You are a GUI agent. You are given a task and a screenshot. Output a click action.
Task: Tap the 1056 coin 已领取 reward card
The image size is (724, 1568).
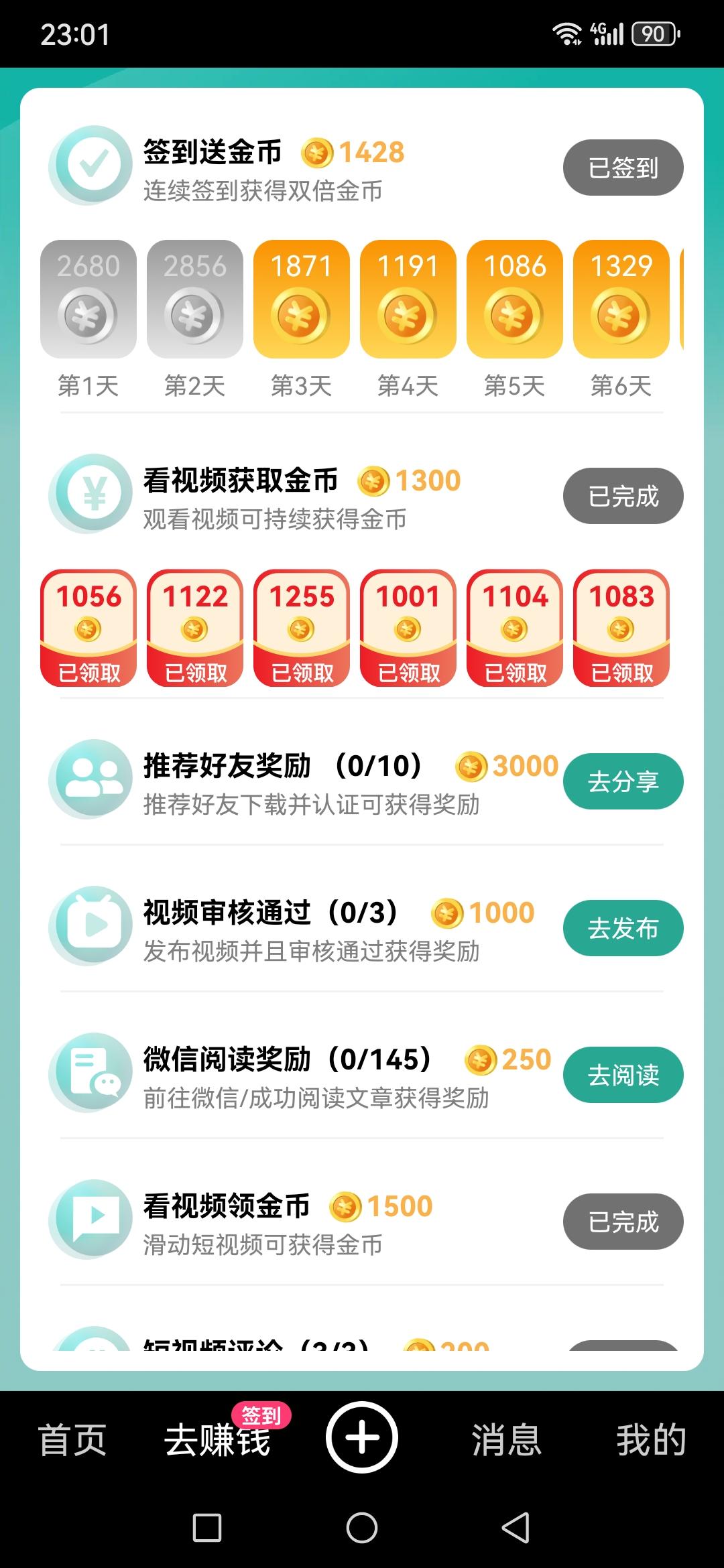coord(88,628)
